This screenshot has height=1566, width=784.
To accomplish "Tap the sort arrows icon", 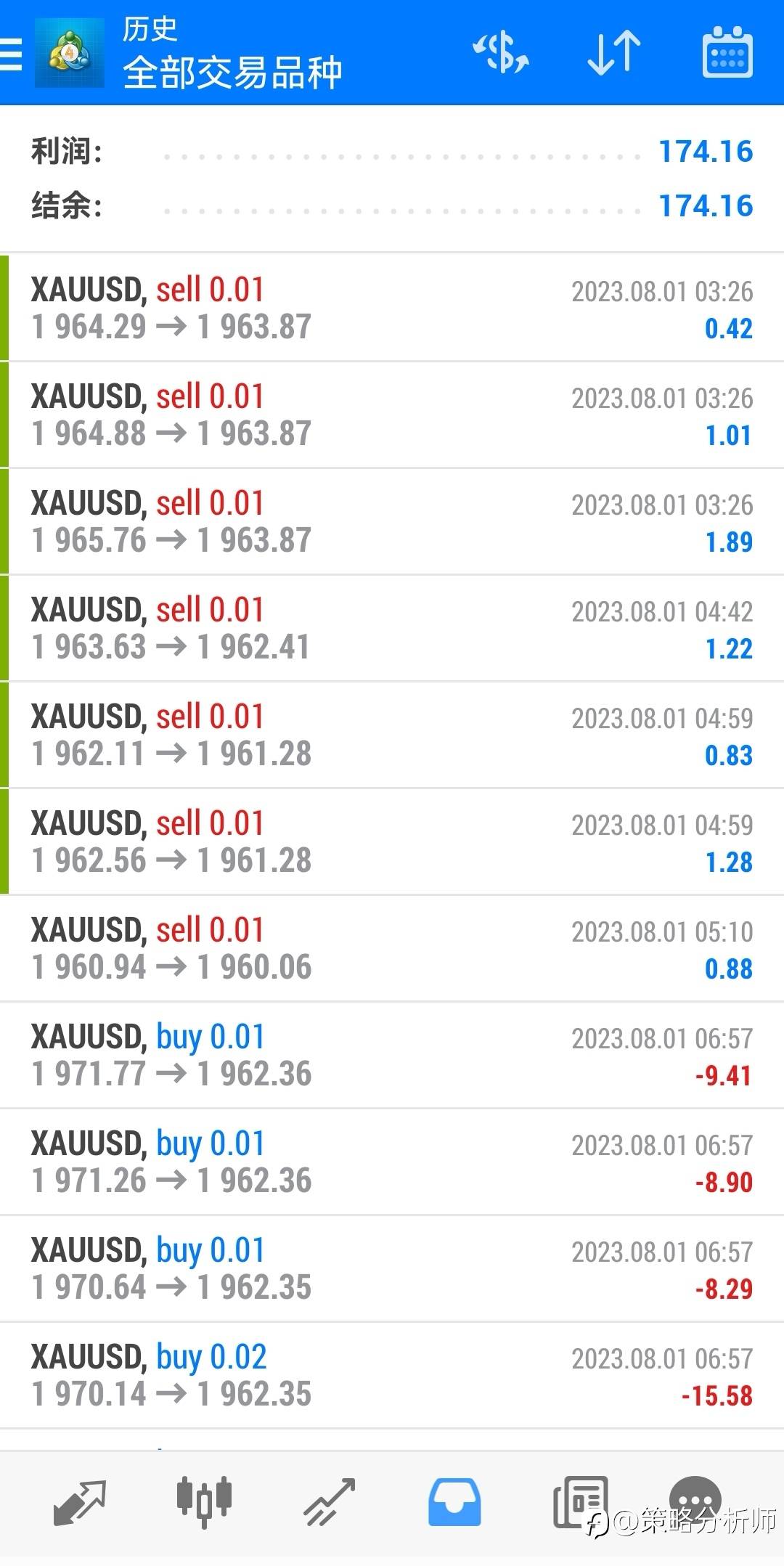I will pos(614,52).
